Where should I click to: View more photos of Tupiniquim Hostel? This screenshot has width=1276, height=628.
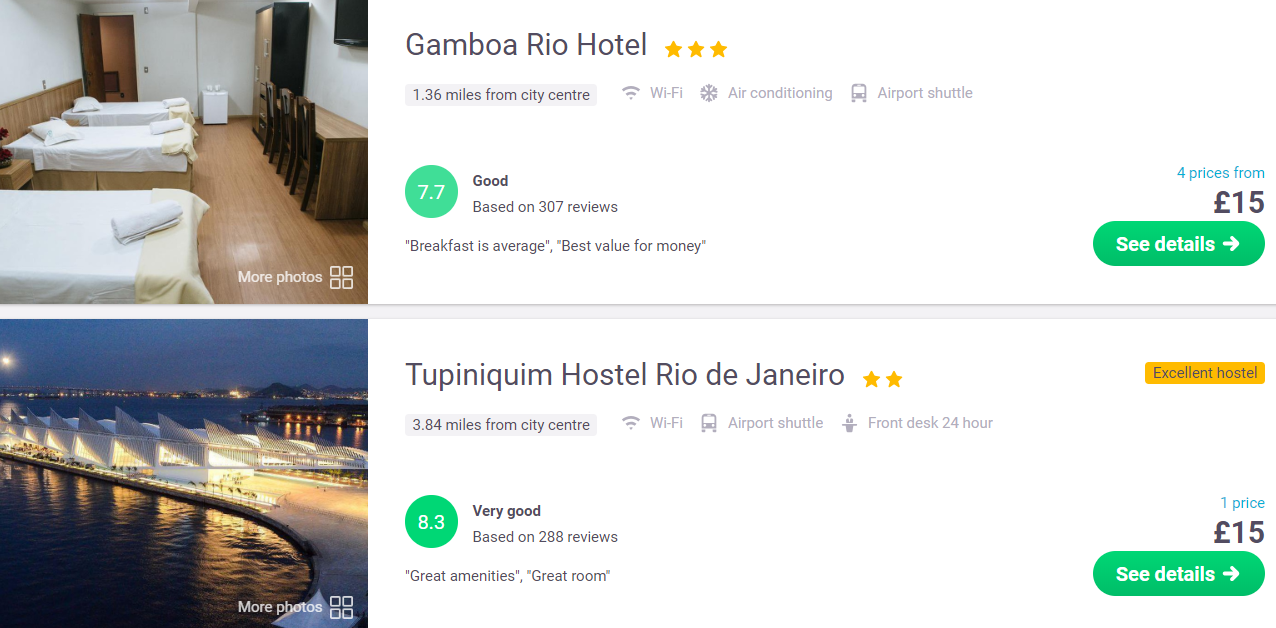click(295, 607)
